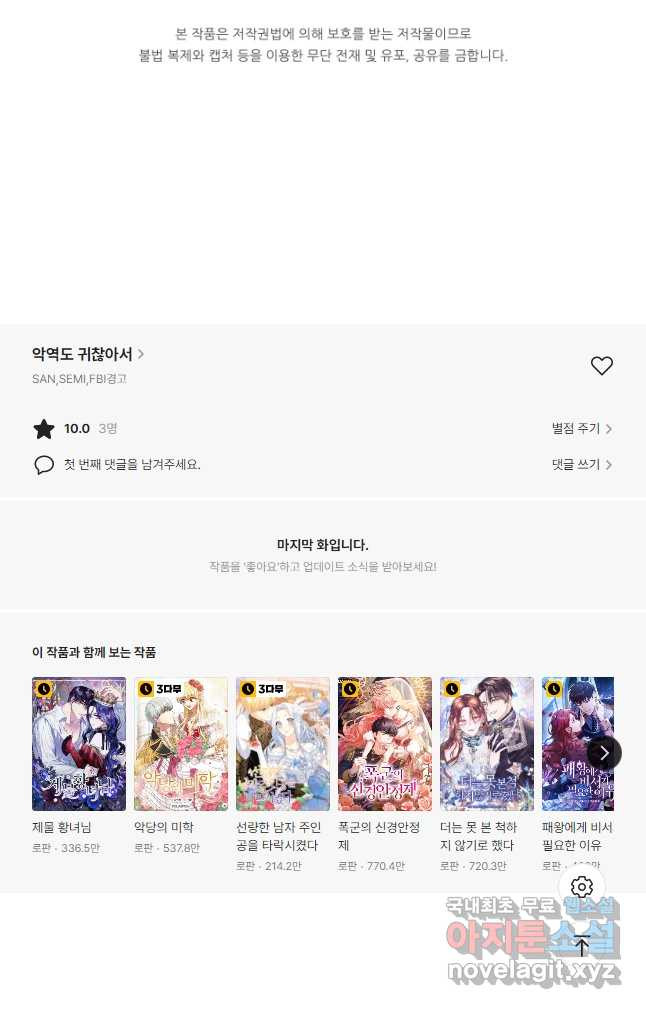Open 선량한 남자 주인공을 타락시켰다
This screenshot has width=646, height=1009.
pyautogui.click(x=283, y=743)
